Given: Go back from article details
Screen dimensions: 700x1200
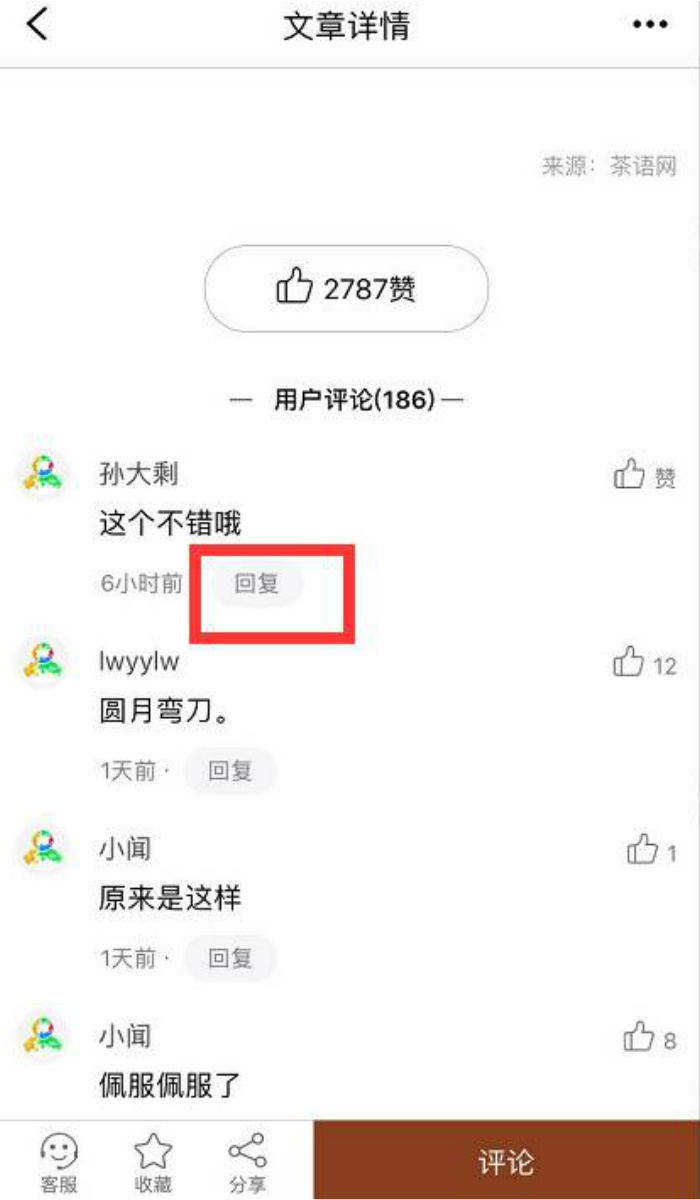Looking at the screenshot, I should [x=37, y=26].
